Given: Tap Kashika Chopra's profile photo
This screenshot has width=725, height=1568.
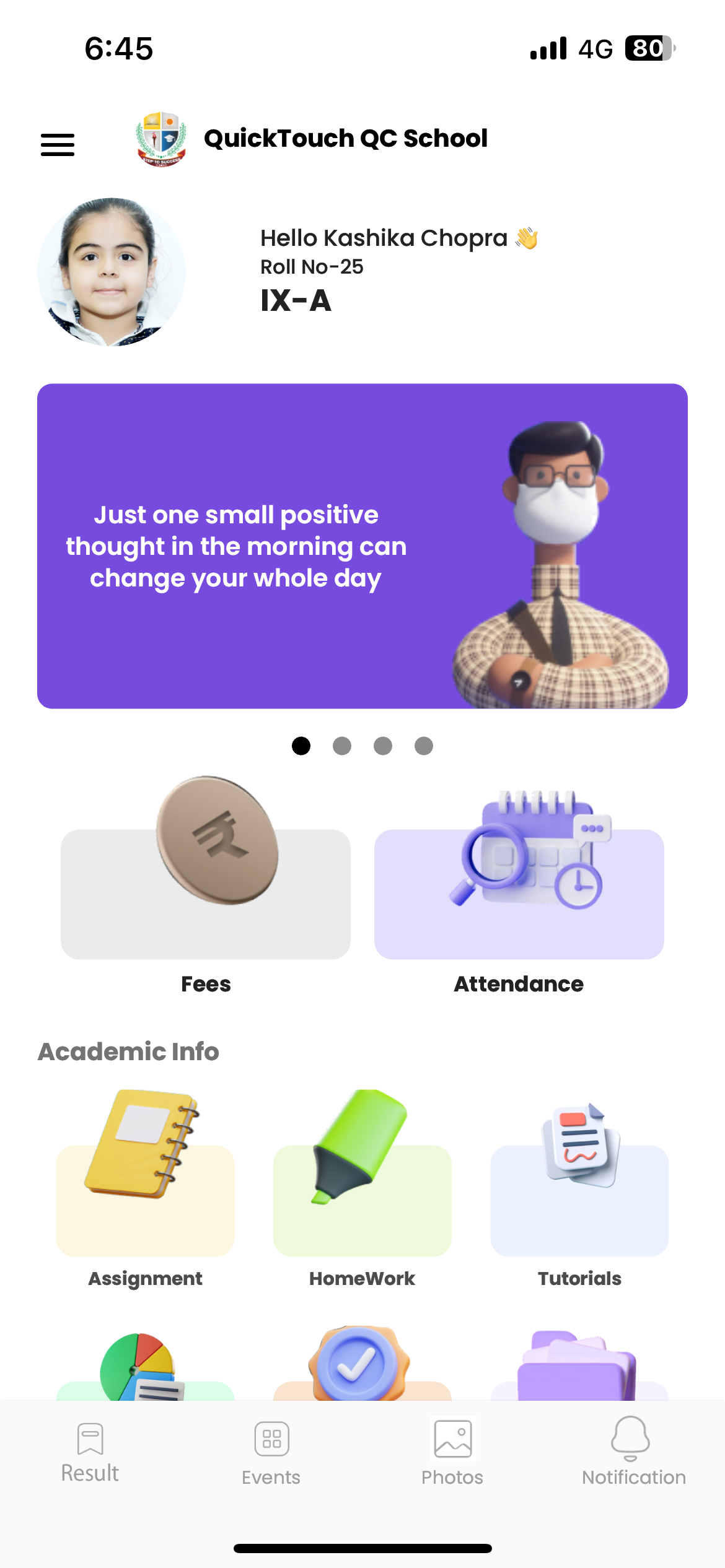Looking at the screenshot, I should click(x=112, y=272).
